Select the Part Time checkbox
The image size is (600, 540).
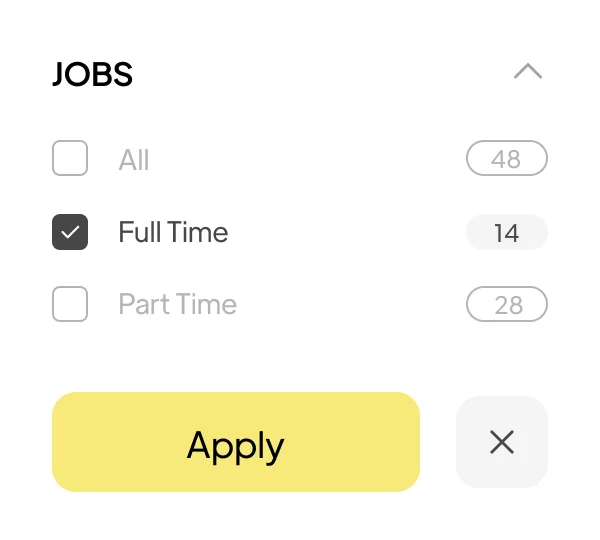pos(70,304)
